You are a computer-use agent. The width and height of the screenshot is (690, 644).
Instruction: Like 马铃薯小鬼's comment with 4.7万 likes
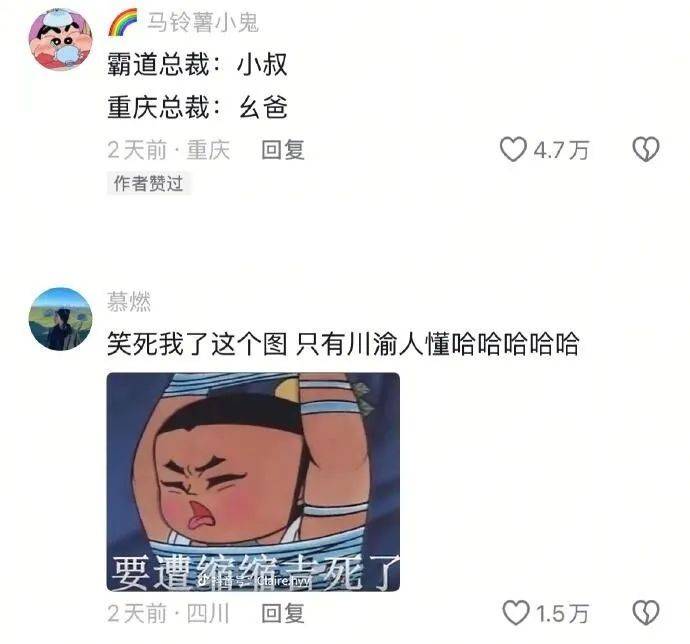pyautogui.click(x=513, y=150)
